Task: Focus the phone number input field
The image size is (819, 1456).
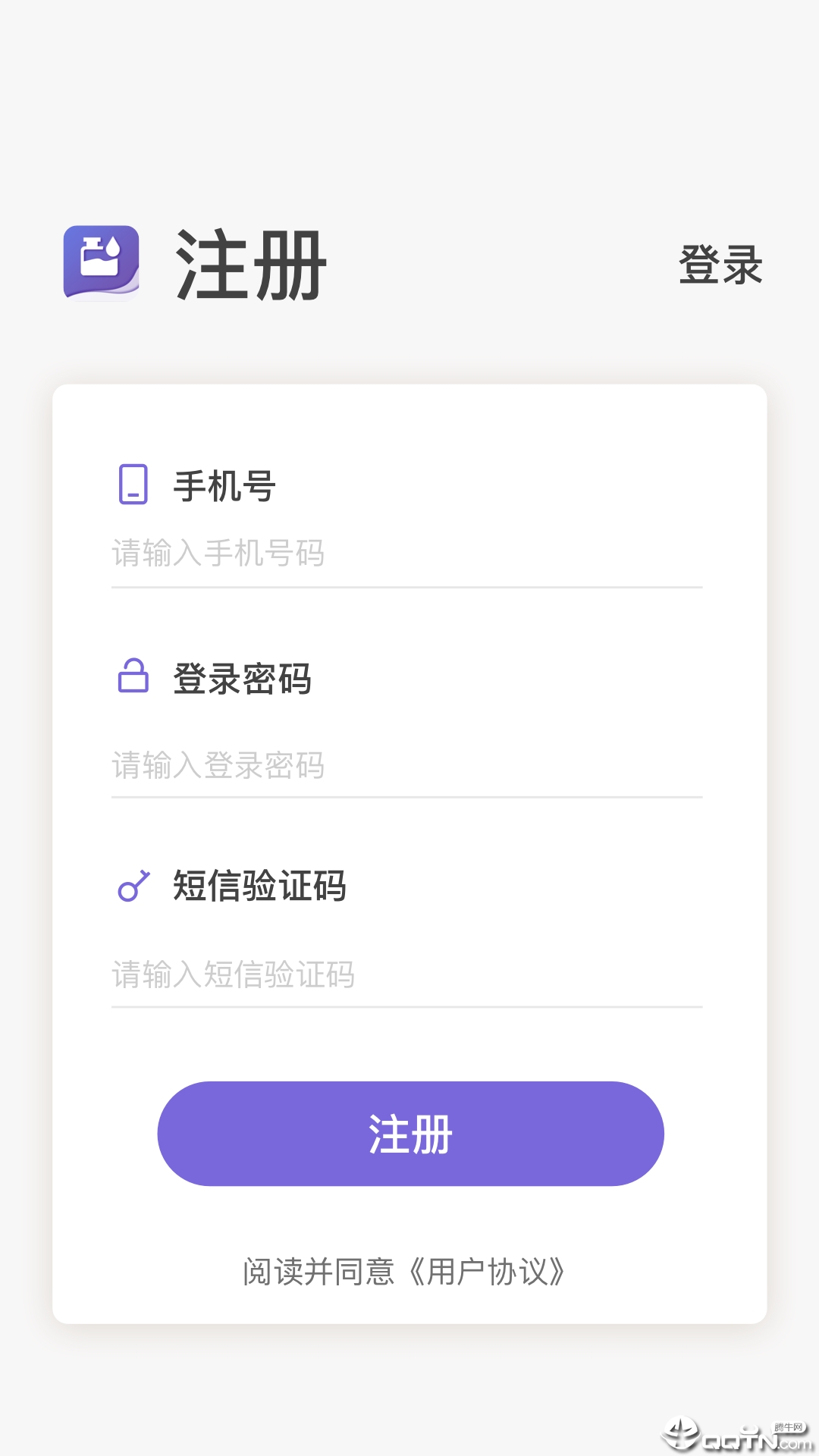Action: [x=406, y=554]
